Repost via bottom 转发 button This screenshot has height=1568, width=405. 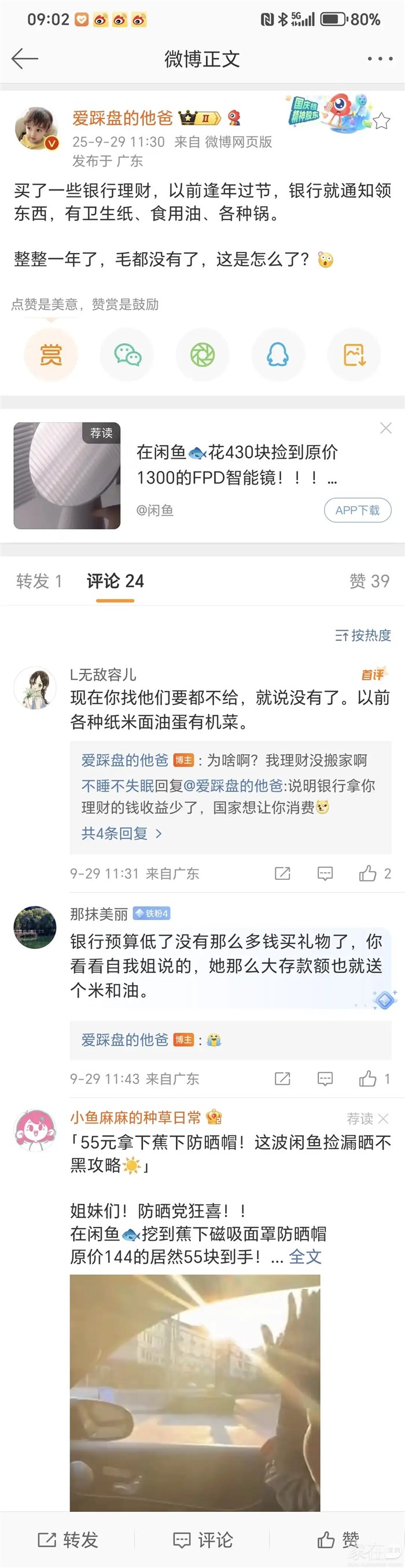(x=68, y=1540)
